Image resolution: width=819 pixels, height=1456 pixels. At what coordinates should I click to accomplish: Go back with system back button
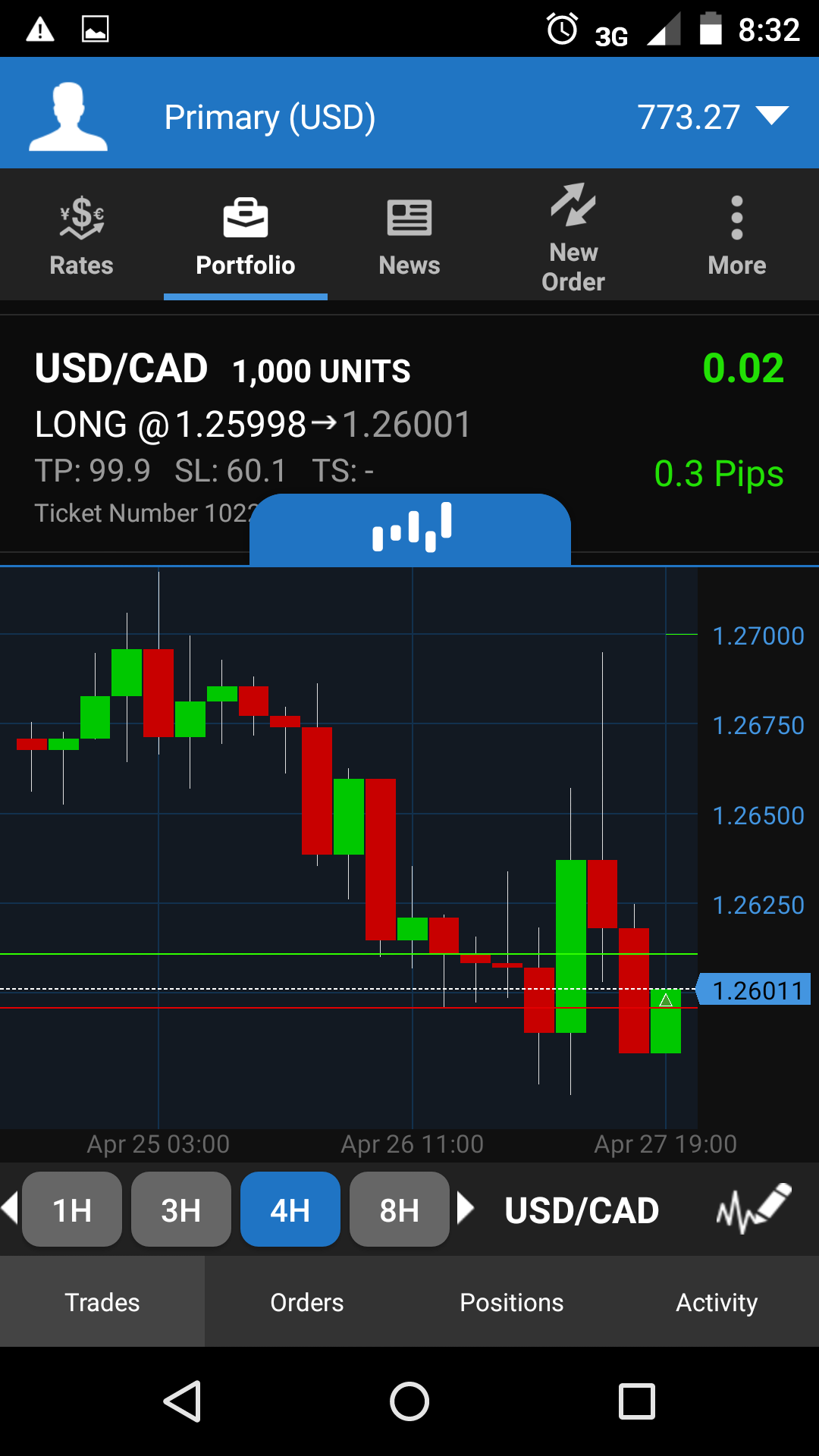click(x=182, y=1401)
